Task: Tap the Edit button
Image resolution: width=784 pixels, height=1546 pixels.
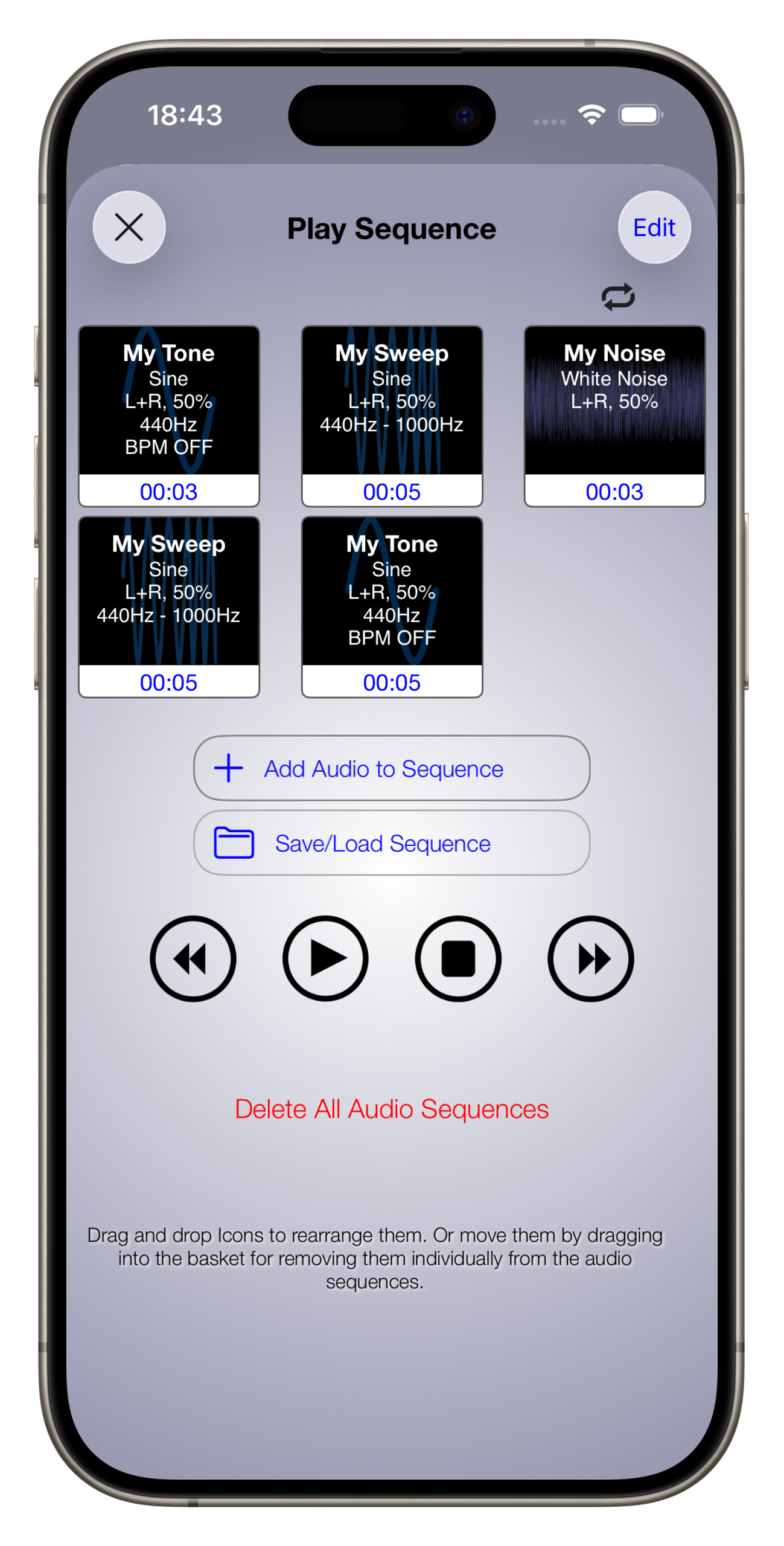Action: click(x=654, y=227)
